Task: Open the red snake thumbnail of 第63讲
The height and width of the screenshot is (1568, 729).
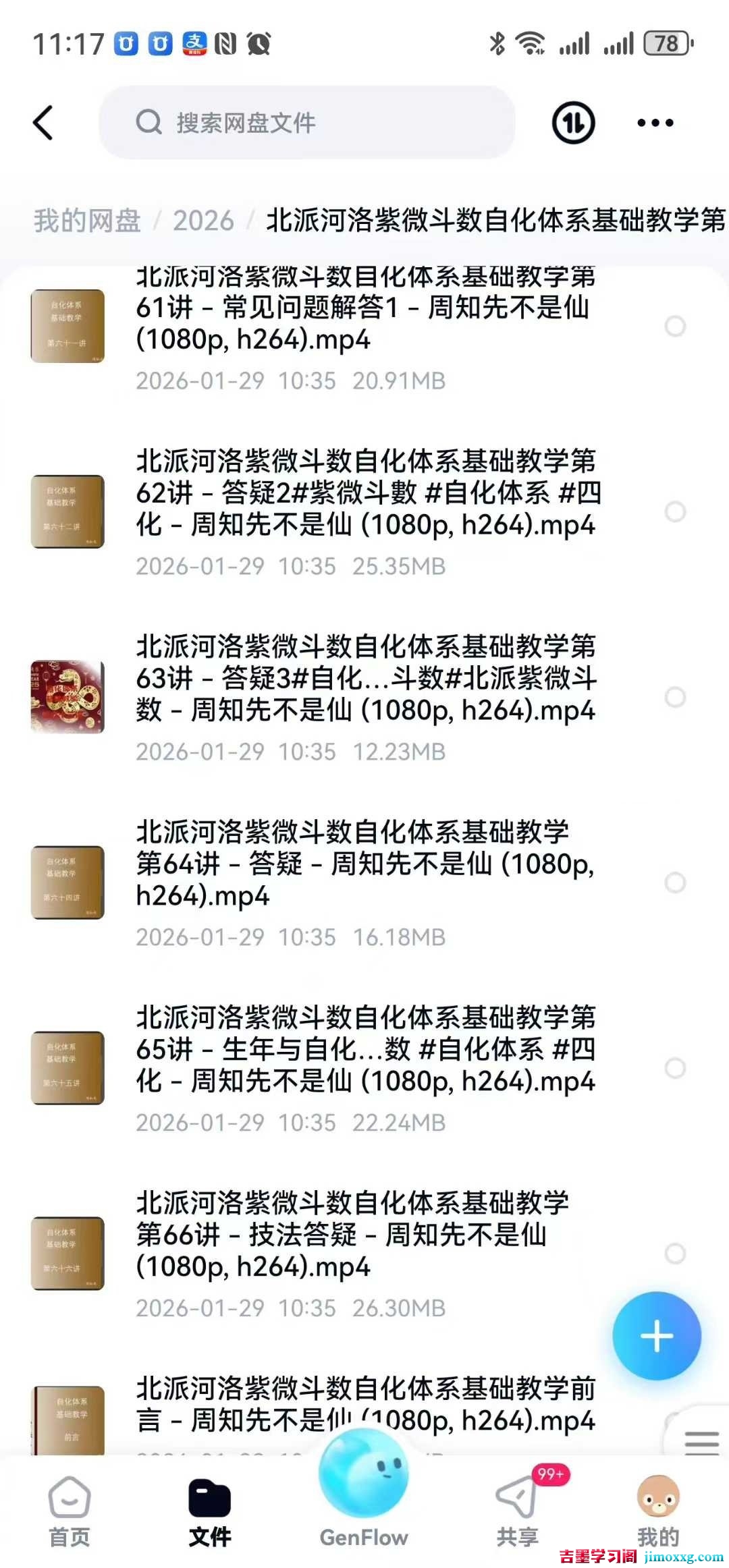Action: click(x=67, y=695)
